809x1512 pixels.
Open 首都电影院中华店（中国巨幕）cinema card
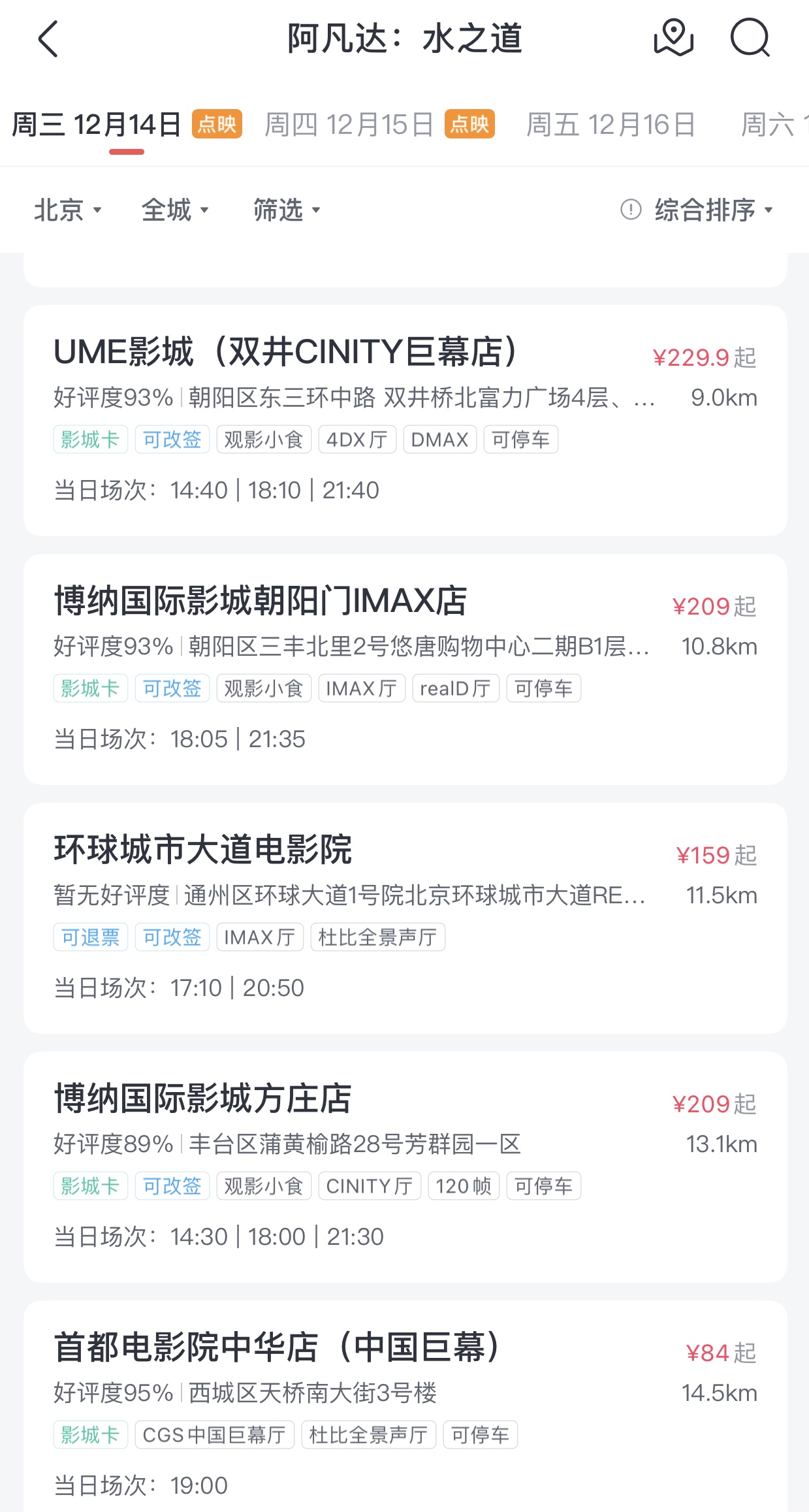pos(405,1406)
